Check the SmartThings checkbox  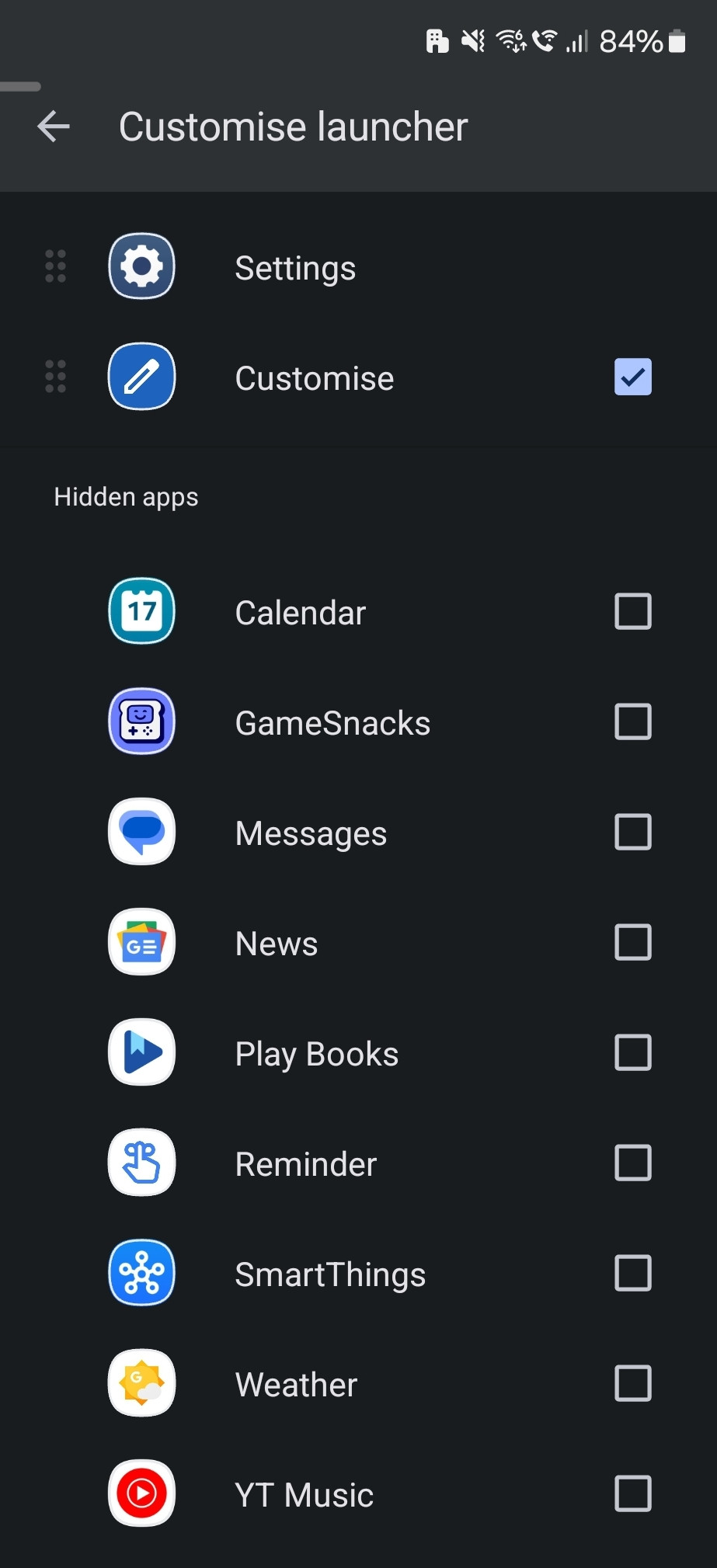[632, 1274]
